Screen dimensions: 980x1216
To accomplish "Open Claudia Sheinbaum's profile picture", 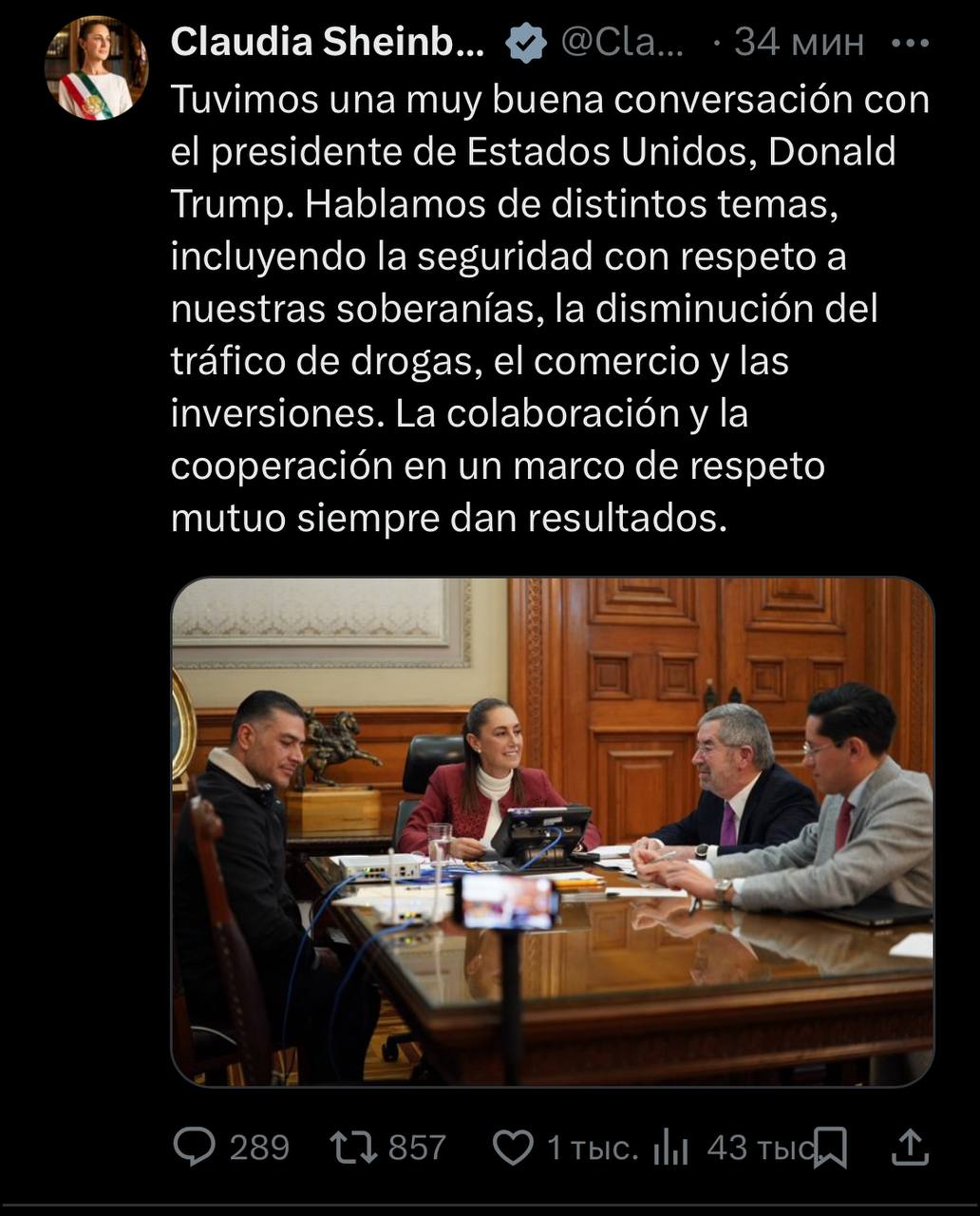I will pyautogui.click(x=97, y=67).
